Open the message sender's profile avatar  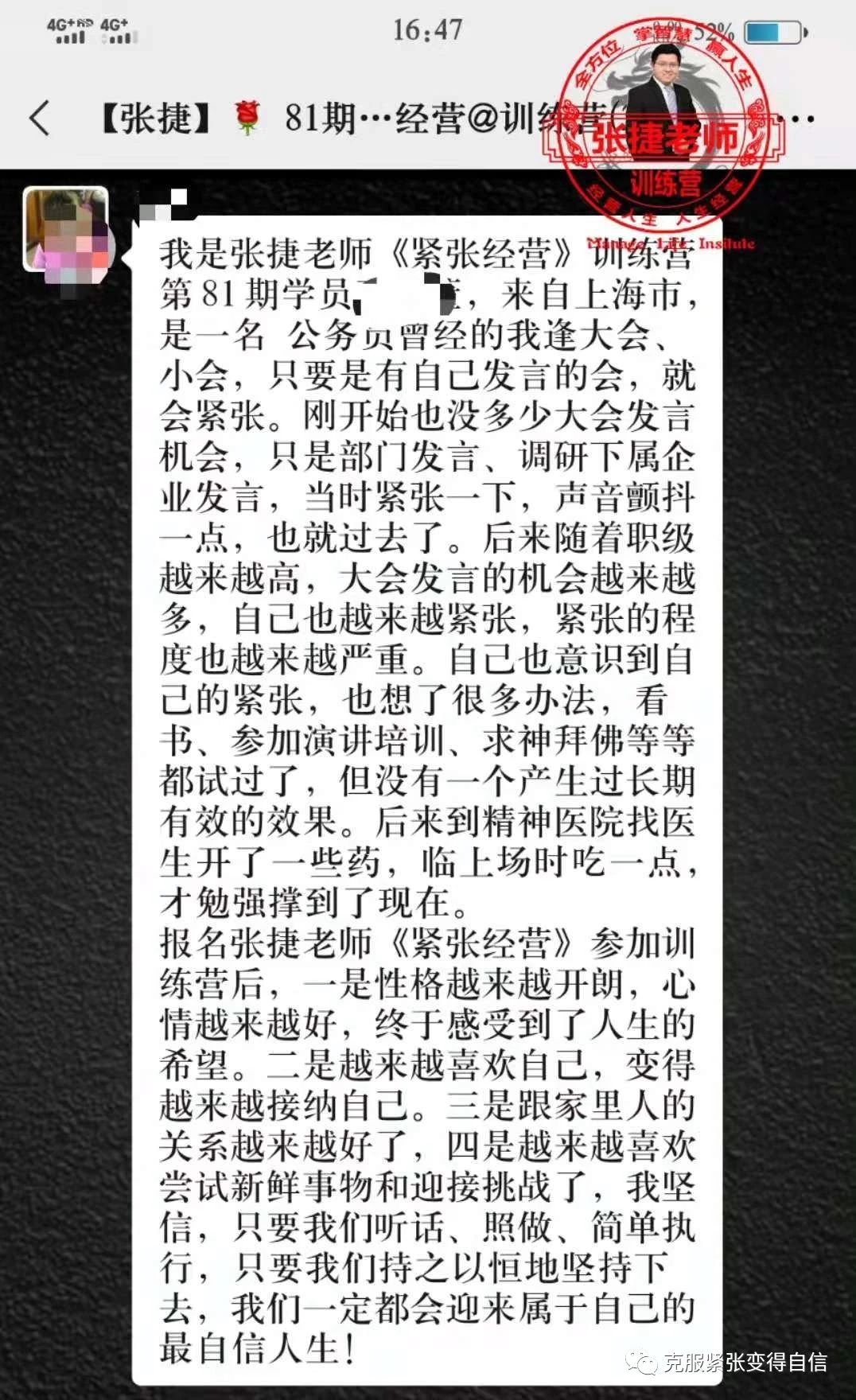pos(65,229)
